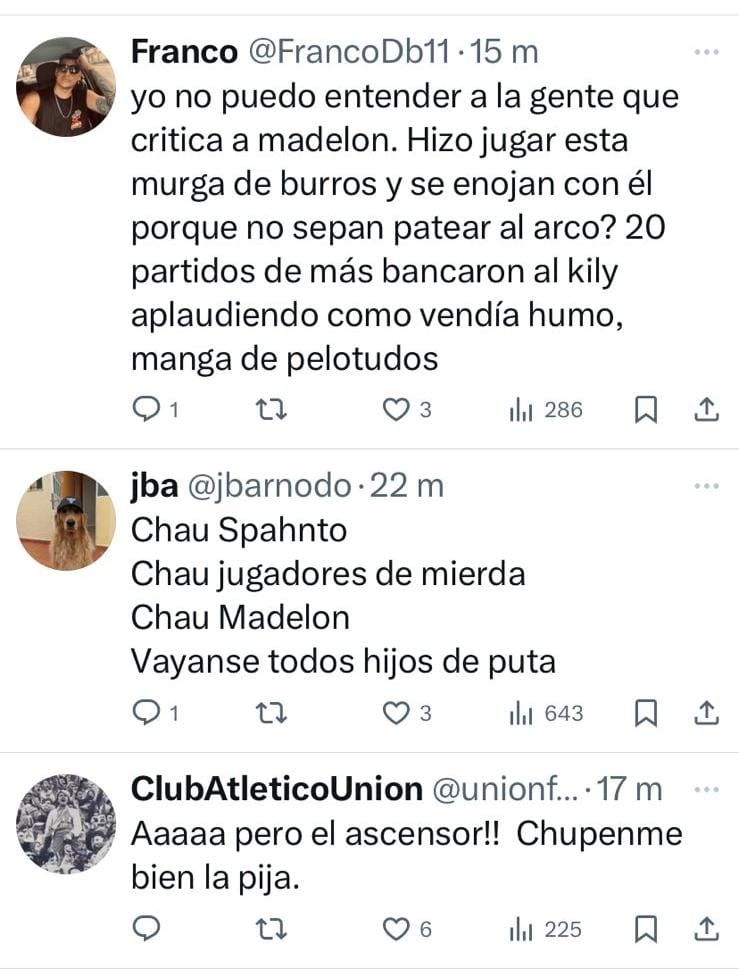Bookmark Franco's tweet
Viewport: 739px width, 971px height.
click(x=647, y=409)
